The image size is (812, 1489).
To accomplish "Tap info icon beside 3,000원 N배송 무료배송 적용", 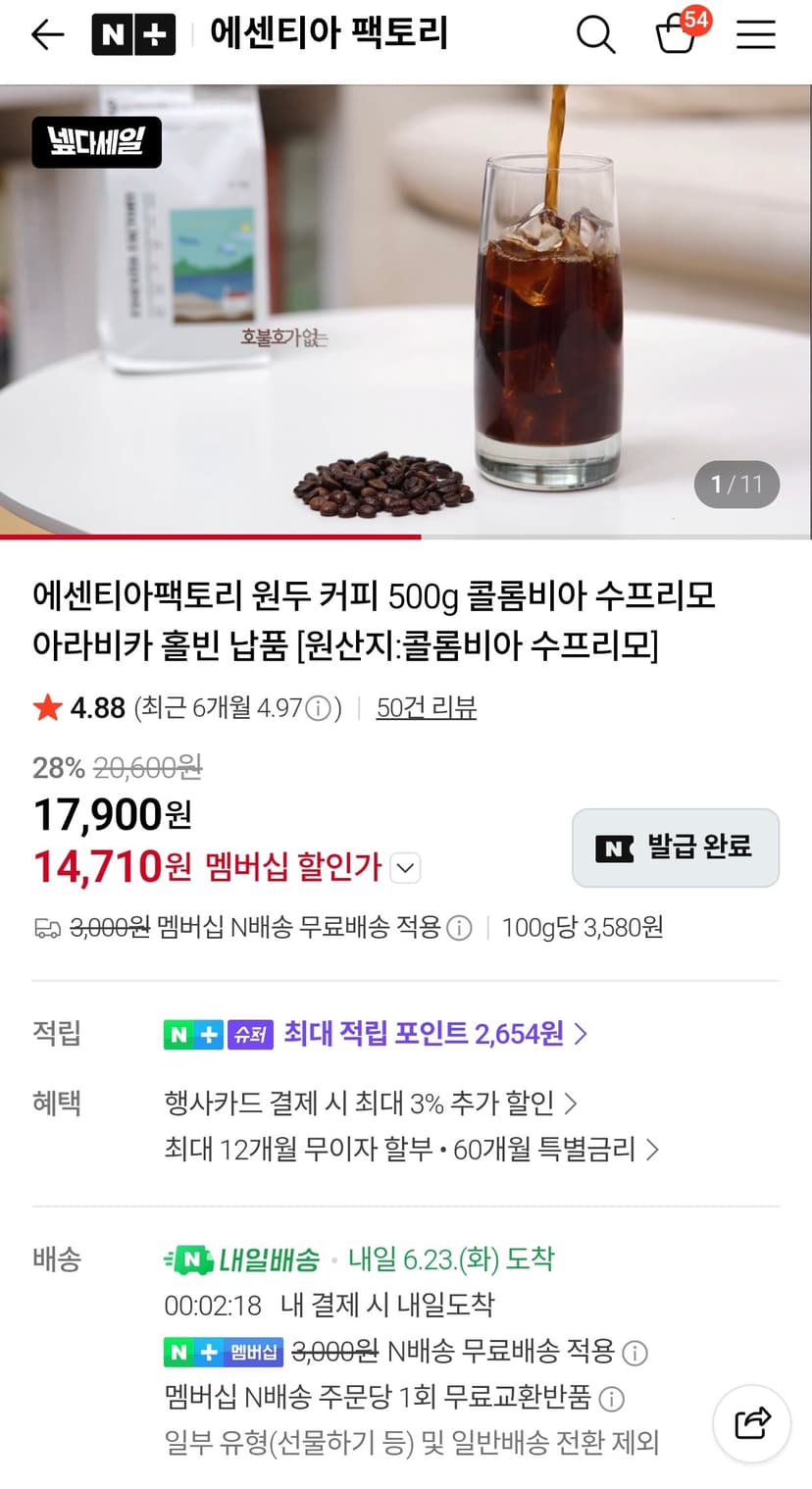I will 635,1354.
